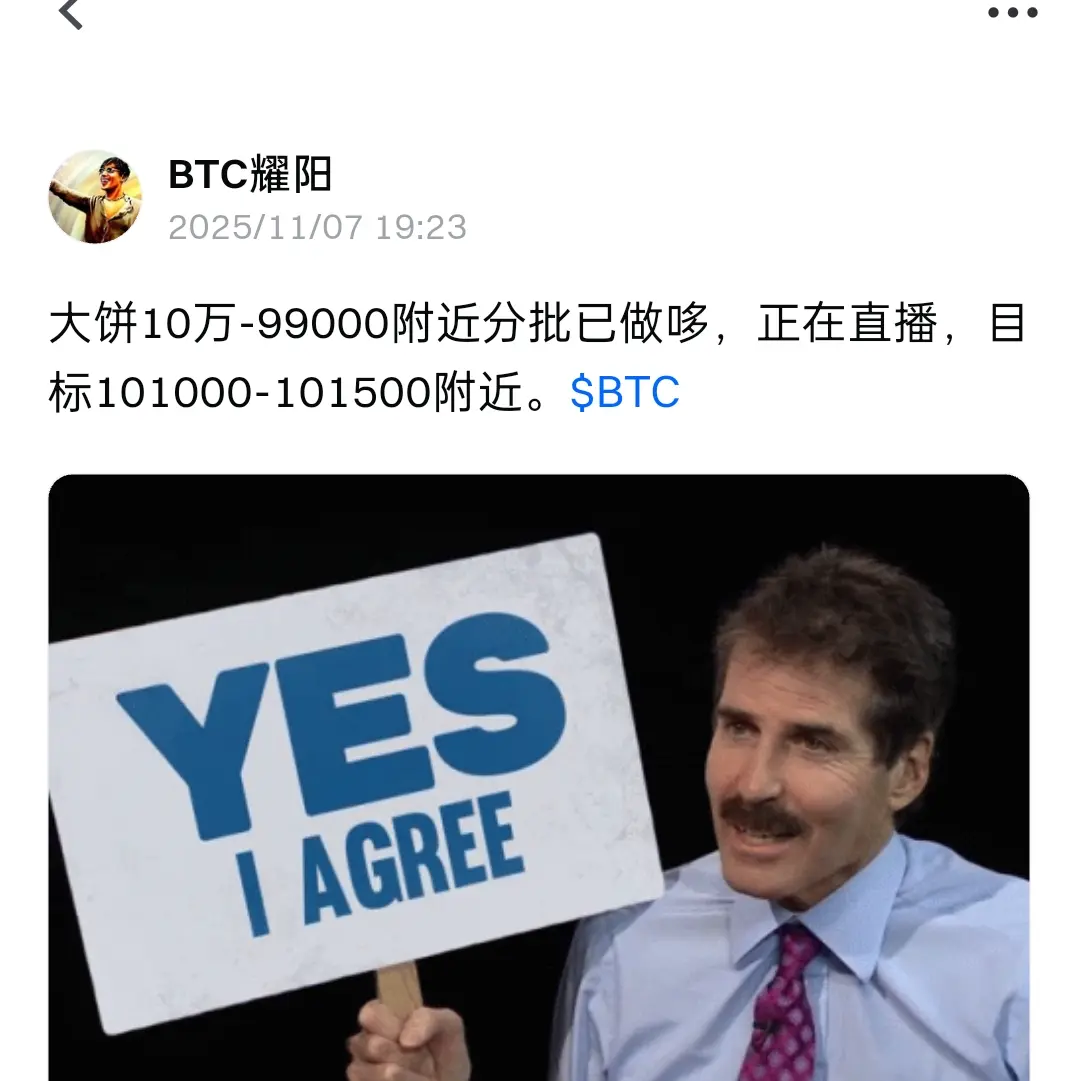Enlarge the attached meme picture
The height and width of the screenshot is (1081, 1079).
point(540,780)
